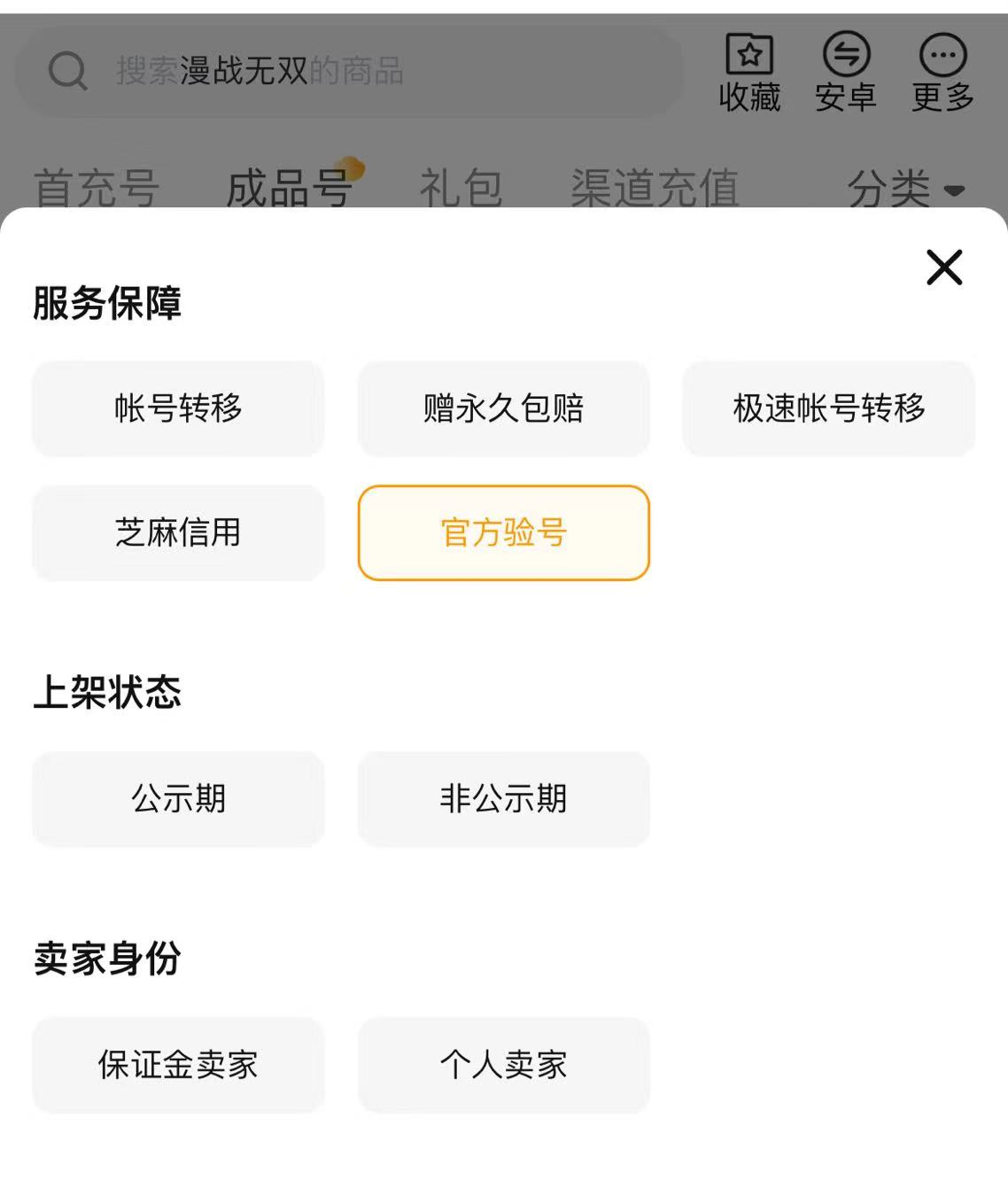Open the 更多 menu
Screen dimensions: 1008x1188
pyautogui.click(x=942, y=73)
